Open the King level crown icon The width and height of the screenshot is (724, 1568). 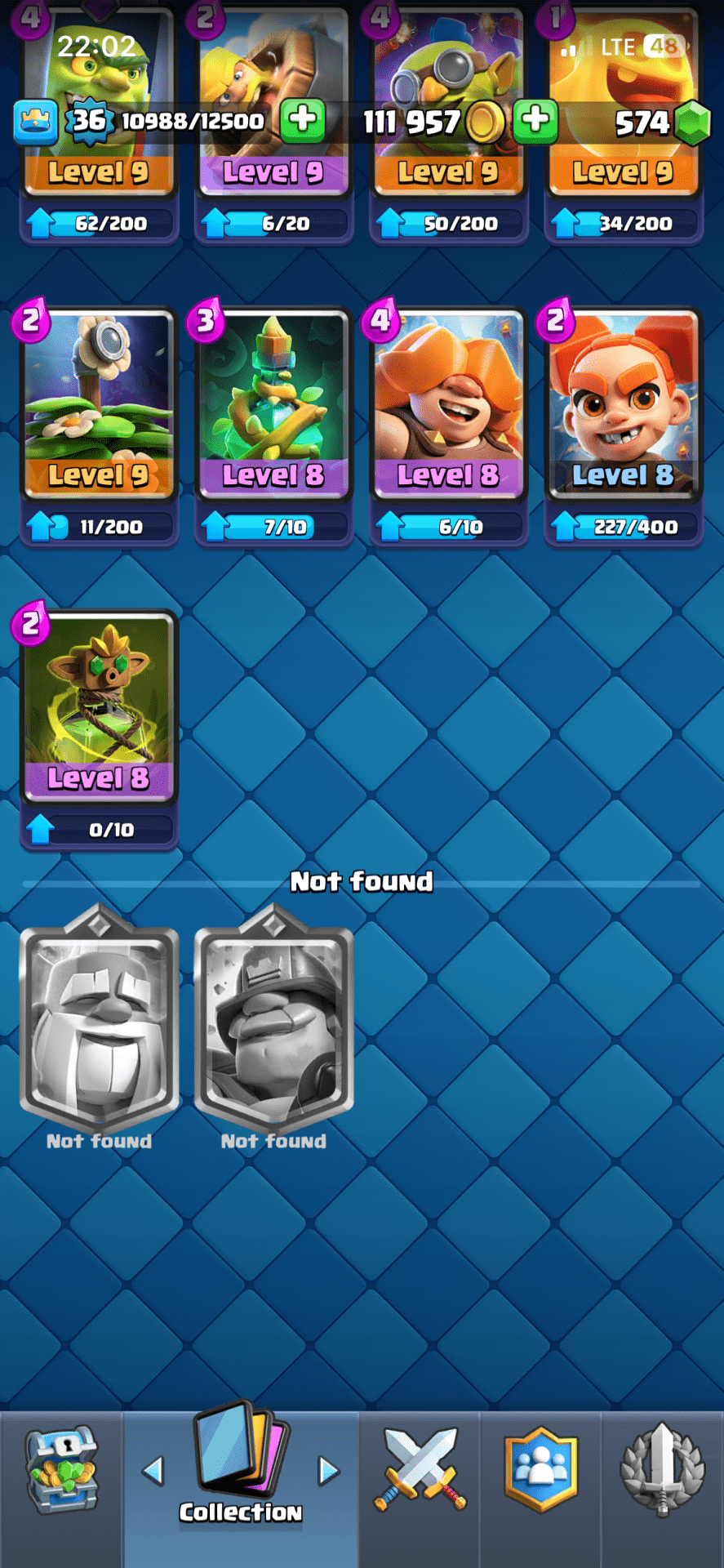pos(35,121)
